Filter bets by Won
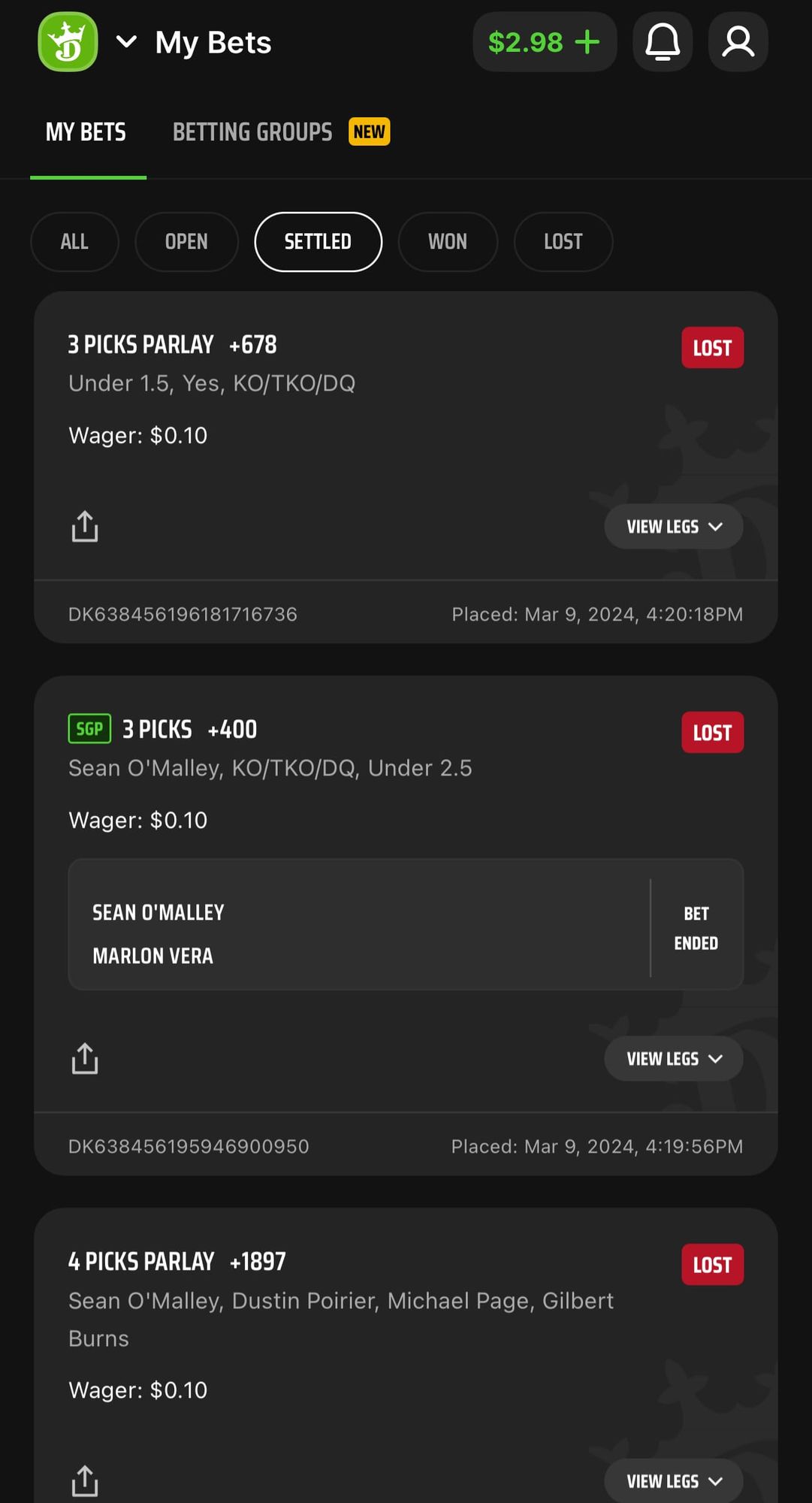The image size is (812, 1503). tap(448, 242)
